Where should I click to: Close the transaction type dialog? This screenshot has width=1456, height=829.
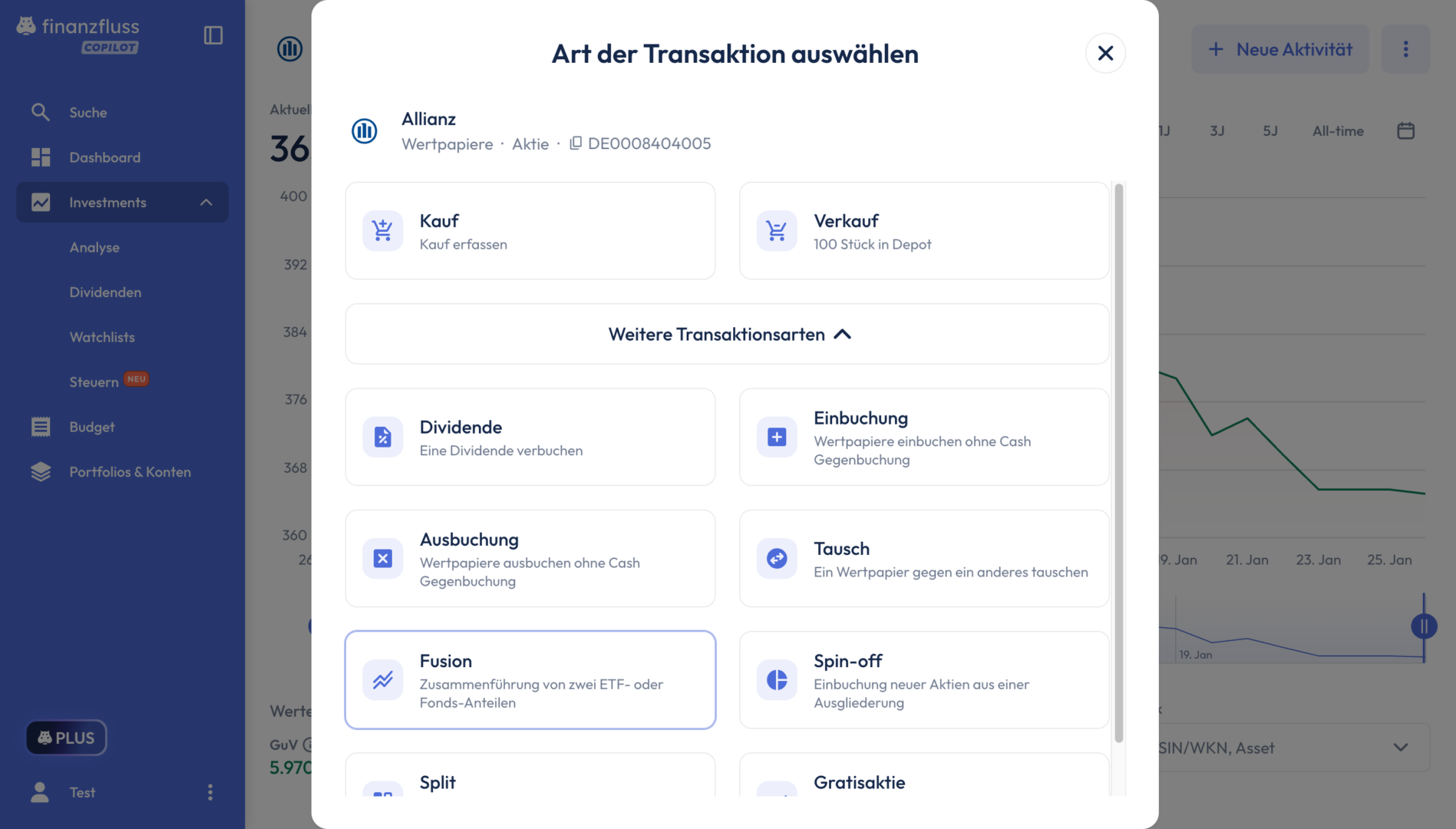(1105, 53)
